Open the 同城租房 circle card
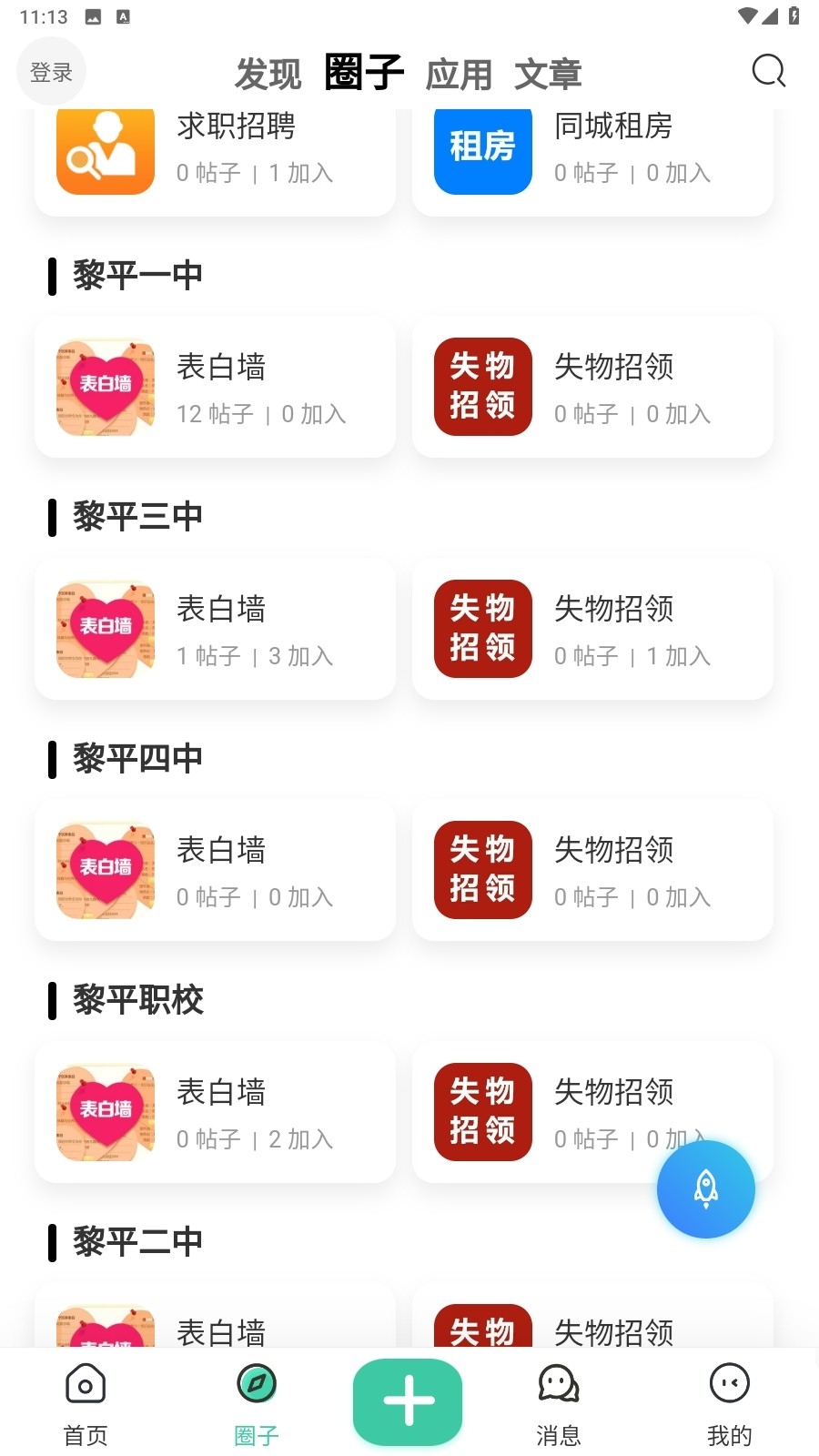 click(x=592, y=157)
